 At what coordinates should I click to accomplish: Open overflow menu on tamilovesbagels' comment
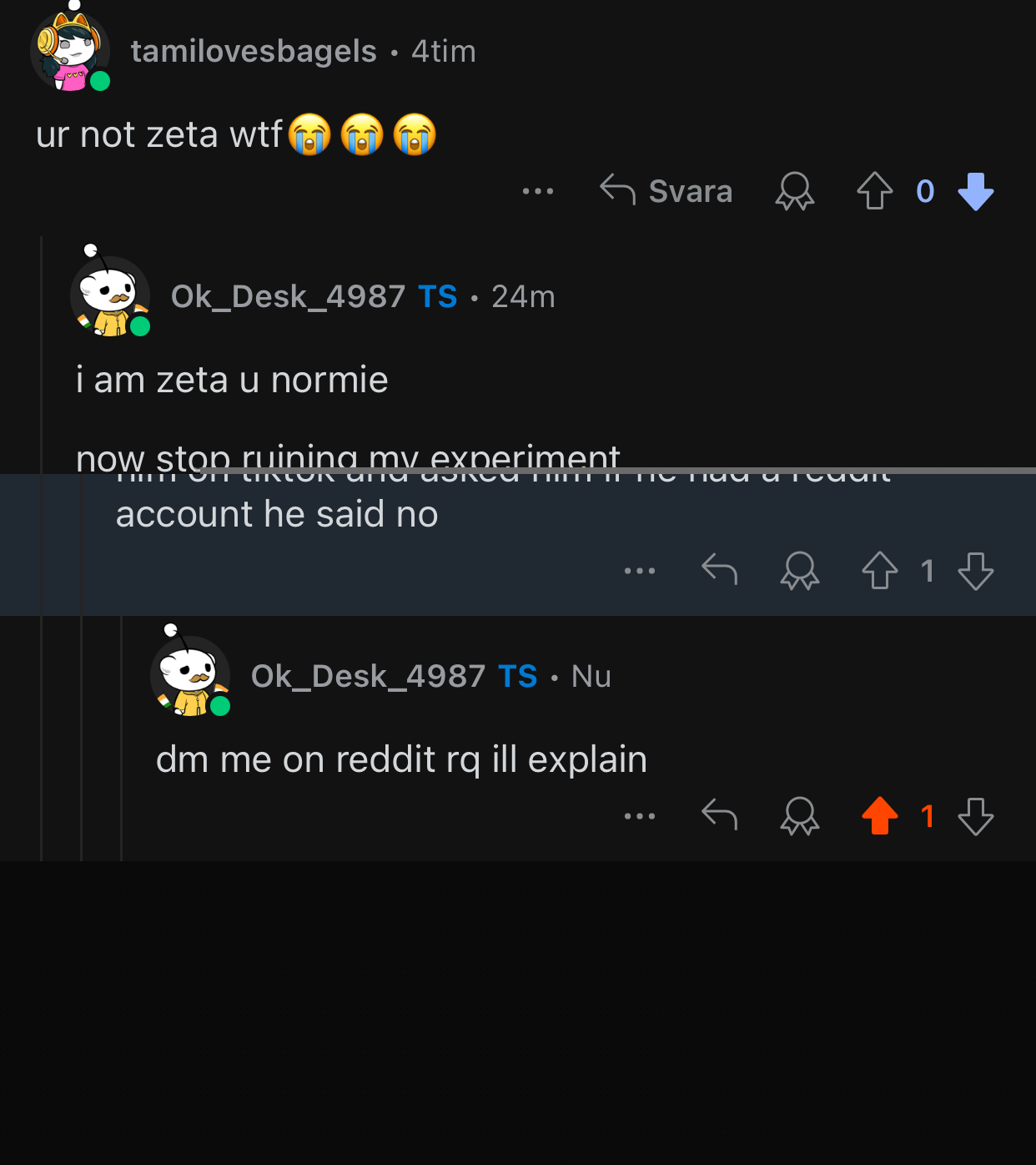pyautogui.click(x=538, y=191)
